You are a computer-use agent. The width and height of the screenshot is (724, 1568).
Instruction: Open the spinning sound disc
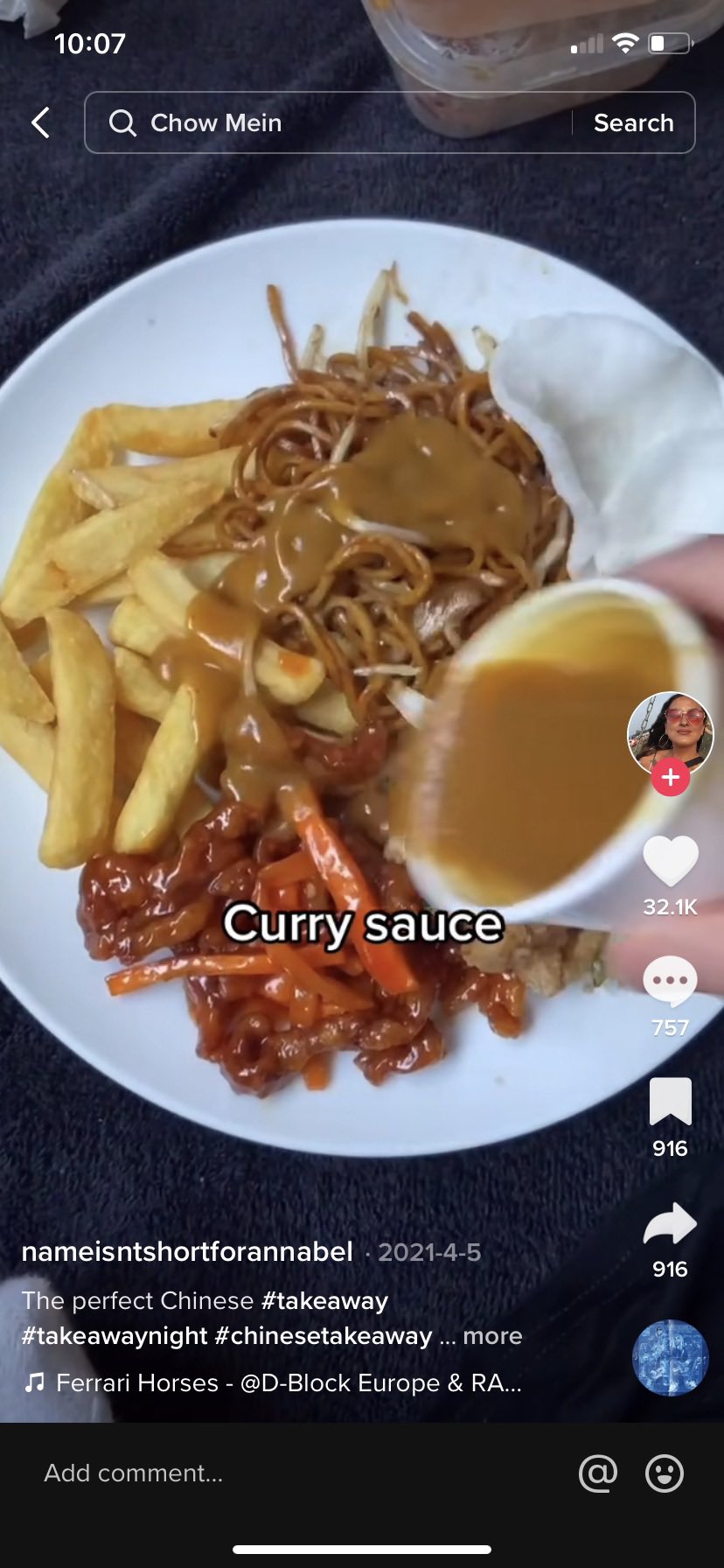tap(670, 1357)
